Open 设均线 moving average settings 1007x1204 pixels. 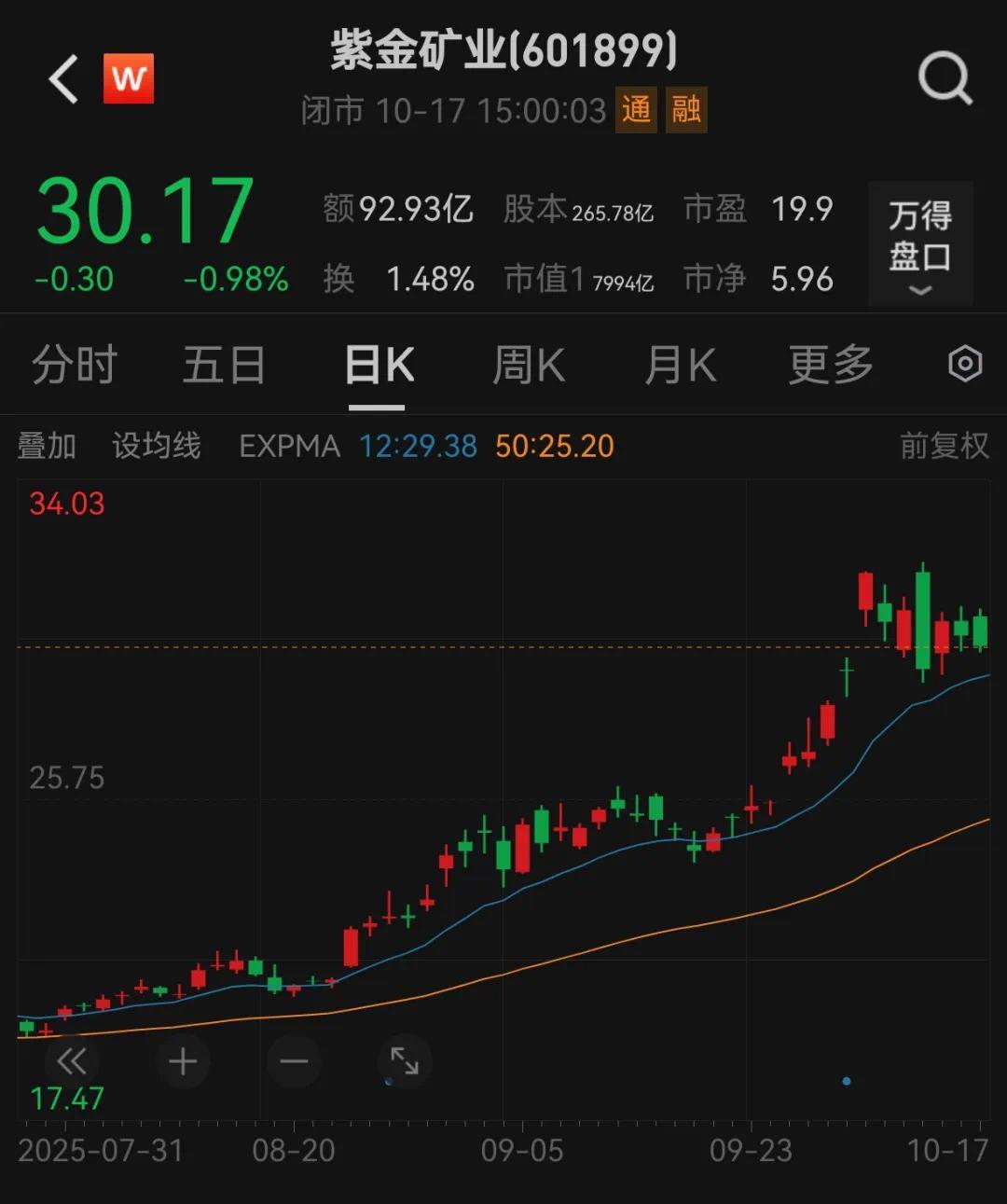(157, 446)
